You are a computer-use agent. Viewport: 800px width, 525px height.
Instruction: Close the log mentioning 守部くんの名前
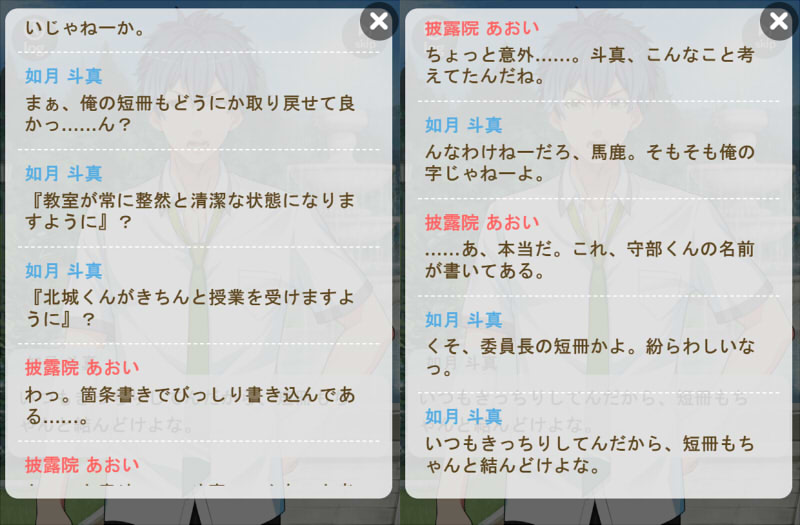(779, 20)
